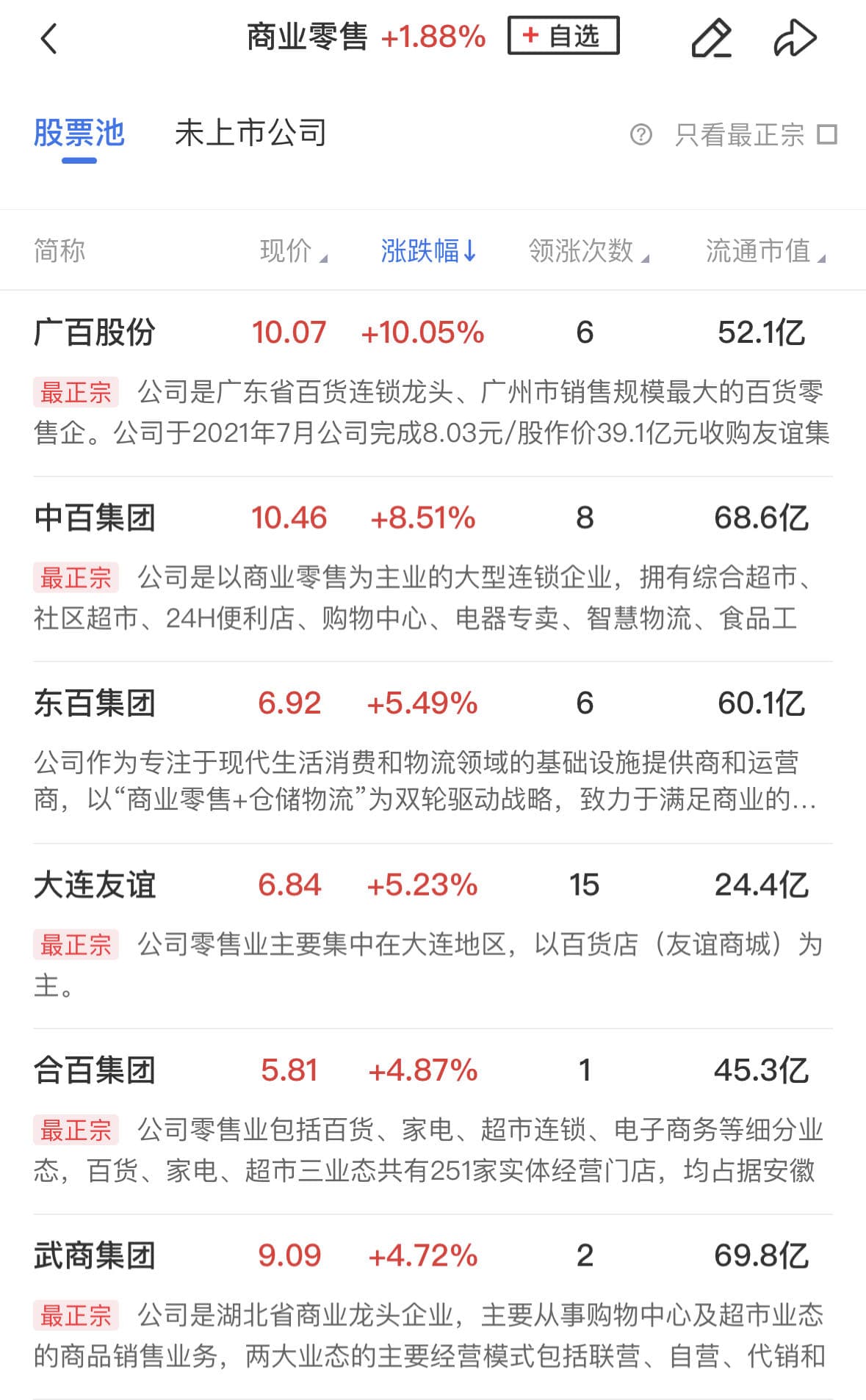The width and height of the screenshot is (866, 1400).
Task: Open 合百集团 stock page
Action: (94, 1070)
